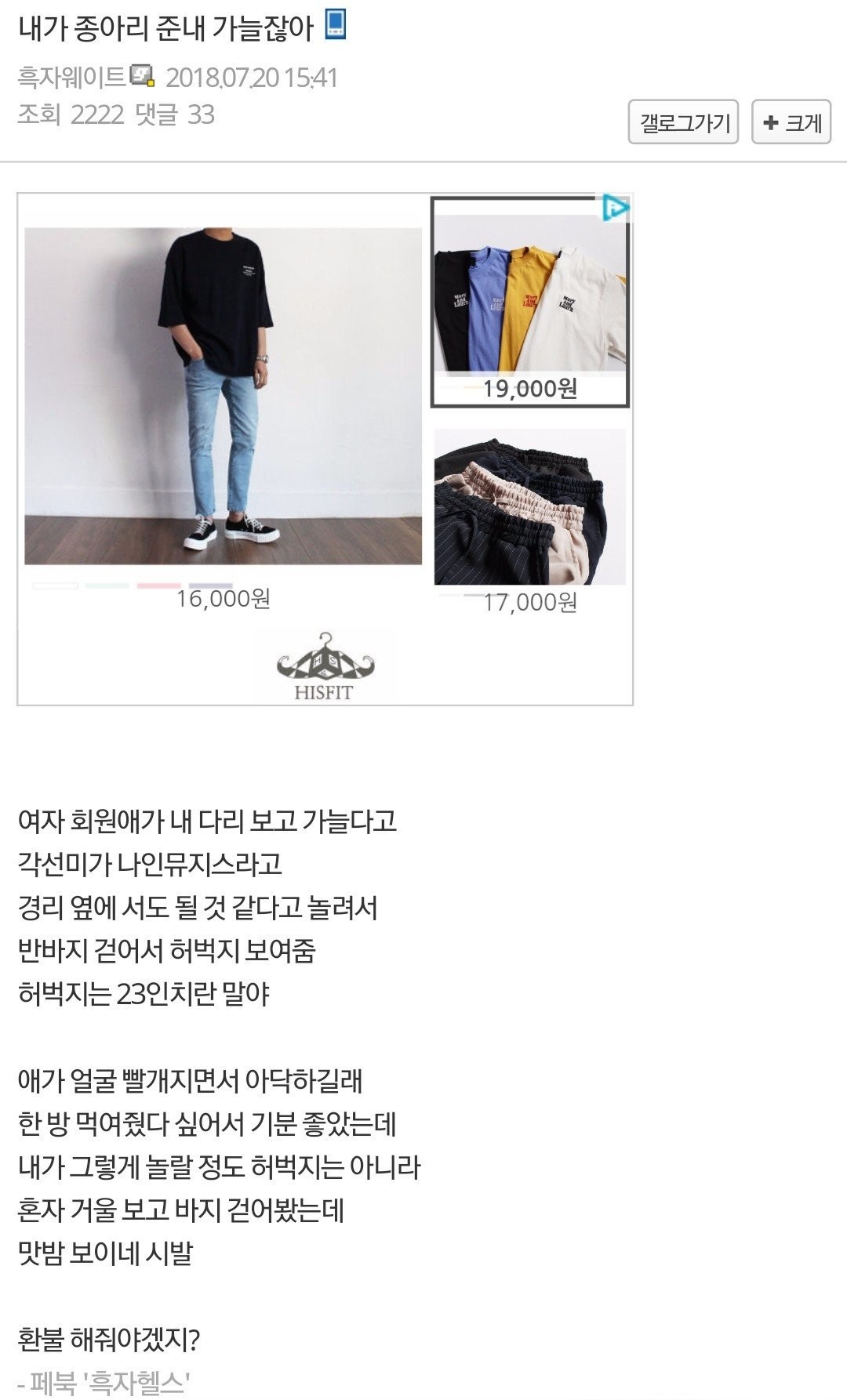847x1400 pixels.
Task: Open the 17,000원 banding pants ad
Action: click(530, 507)
